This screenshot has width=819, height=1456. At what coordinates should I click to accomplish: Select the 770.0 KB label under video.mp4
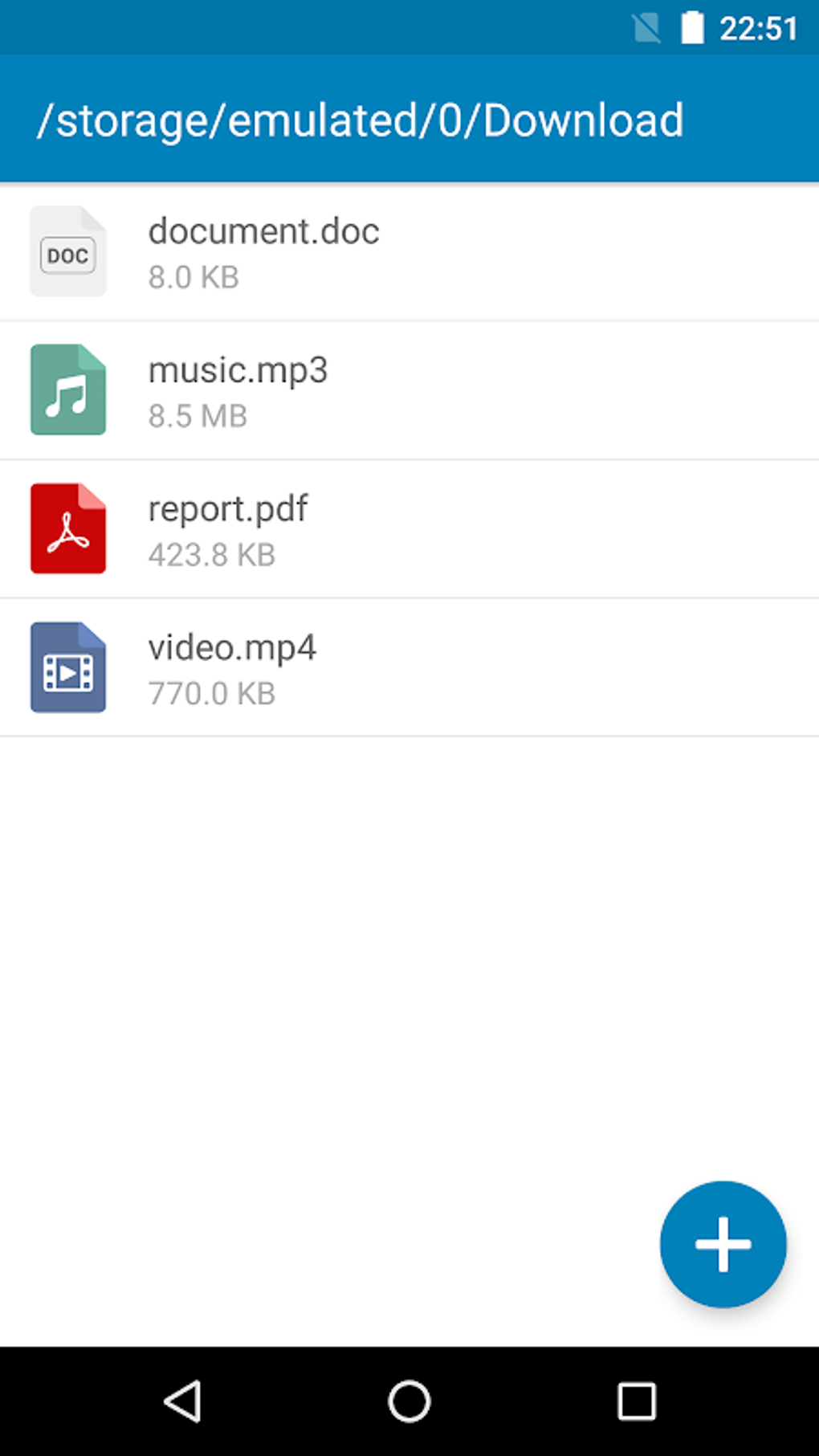pyautogui.click(x=211, y=693)
